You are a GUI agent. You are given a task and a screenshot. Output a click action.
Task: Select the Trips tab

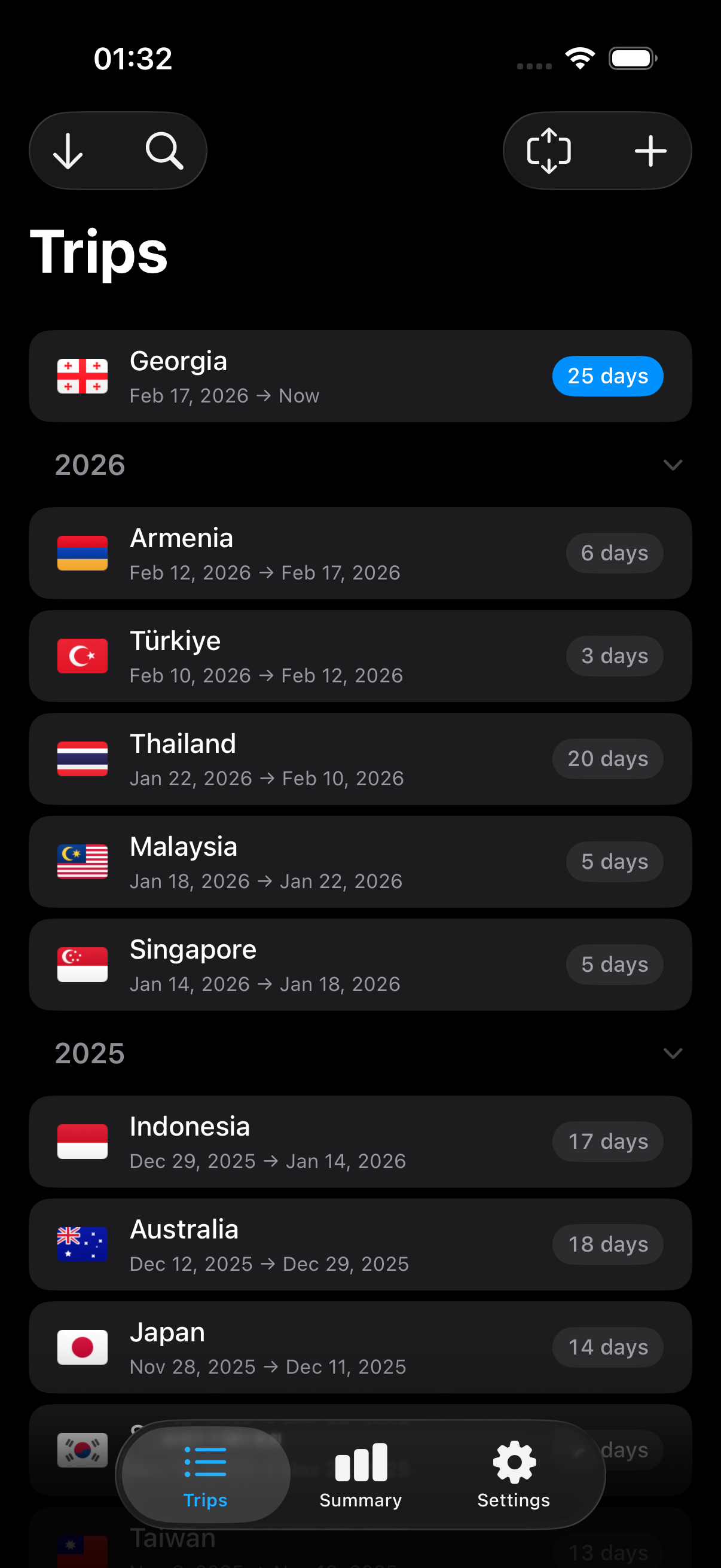point(205,1479)
